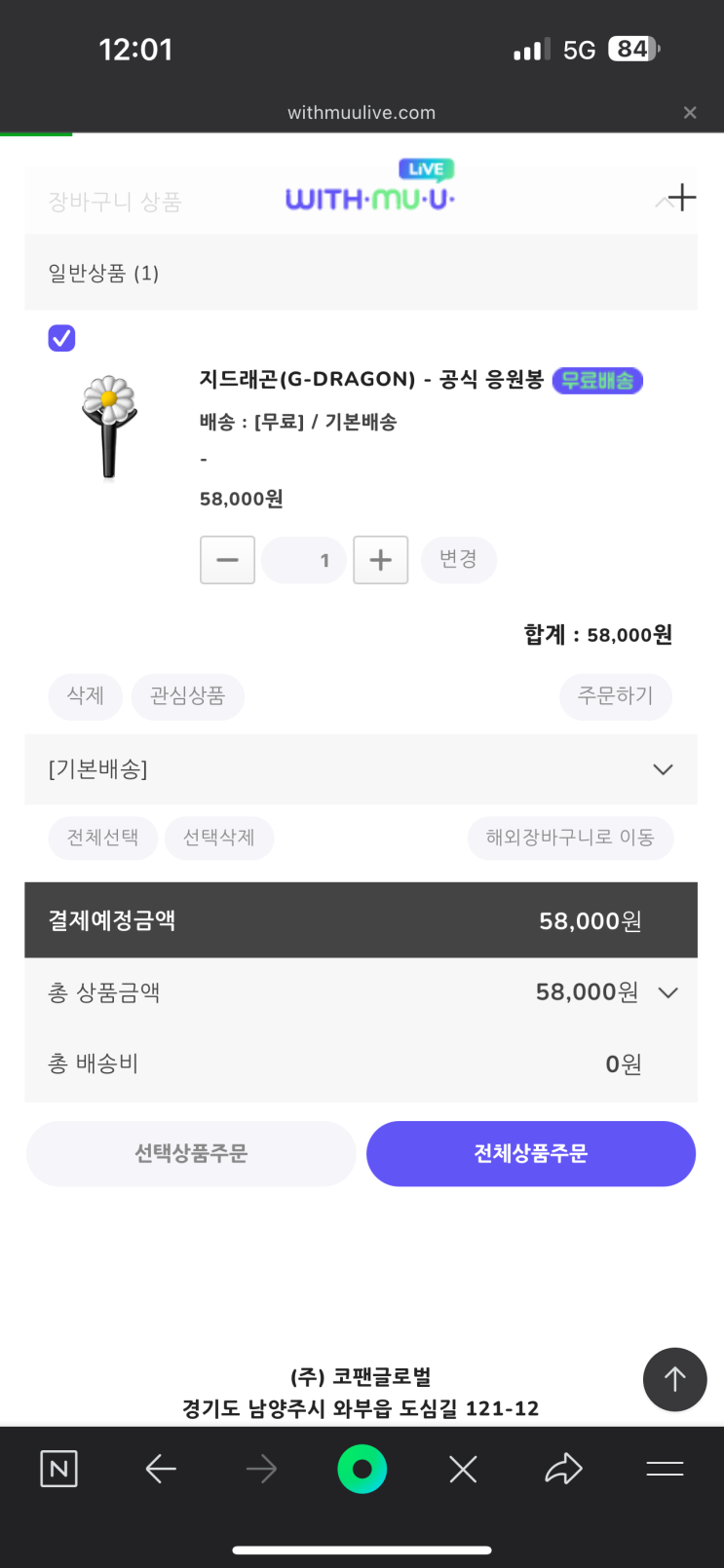Close the in-app browser at the address bar
The image size is (724, 1568).
[x=690, y=113]
